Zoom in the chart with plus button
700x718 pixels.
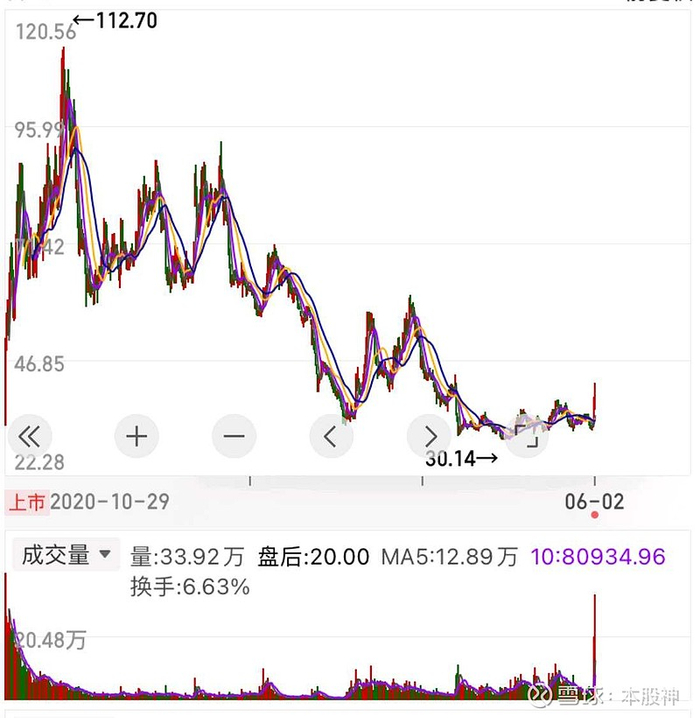(x=136, y=436)
